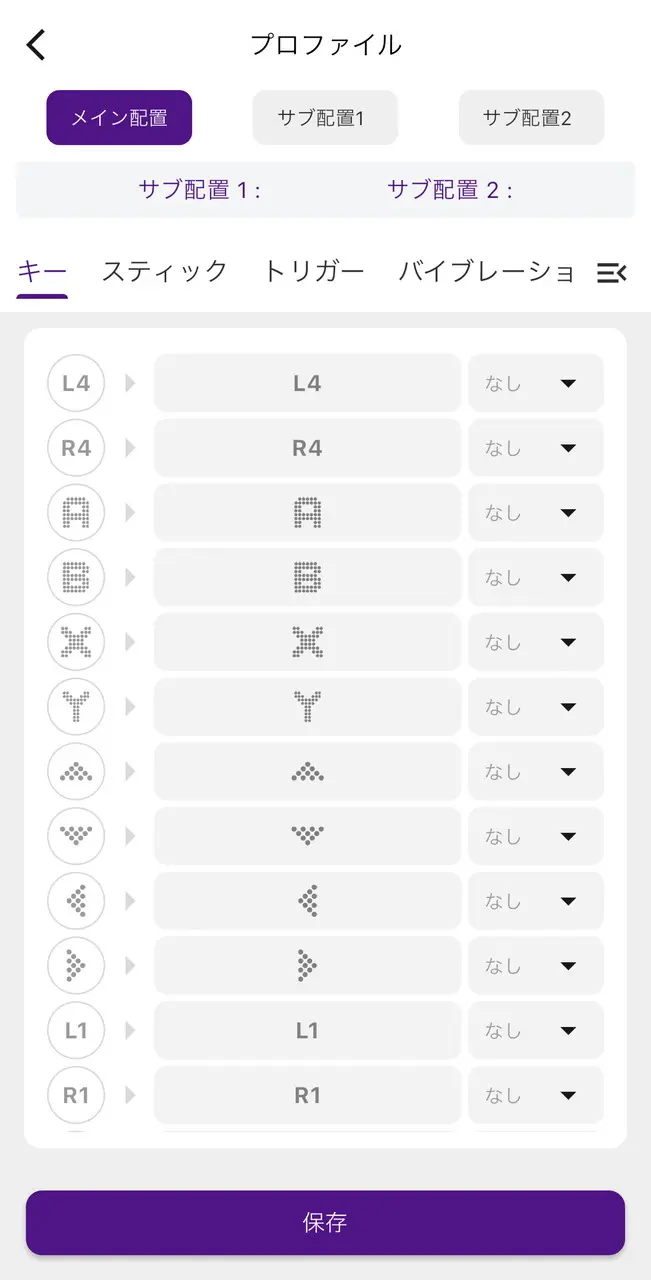Tap the L1 key mapping field
The height and width of the screenshot is (1280, 651).
point(307,1031)
